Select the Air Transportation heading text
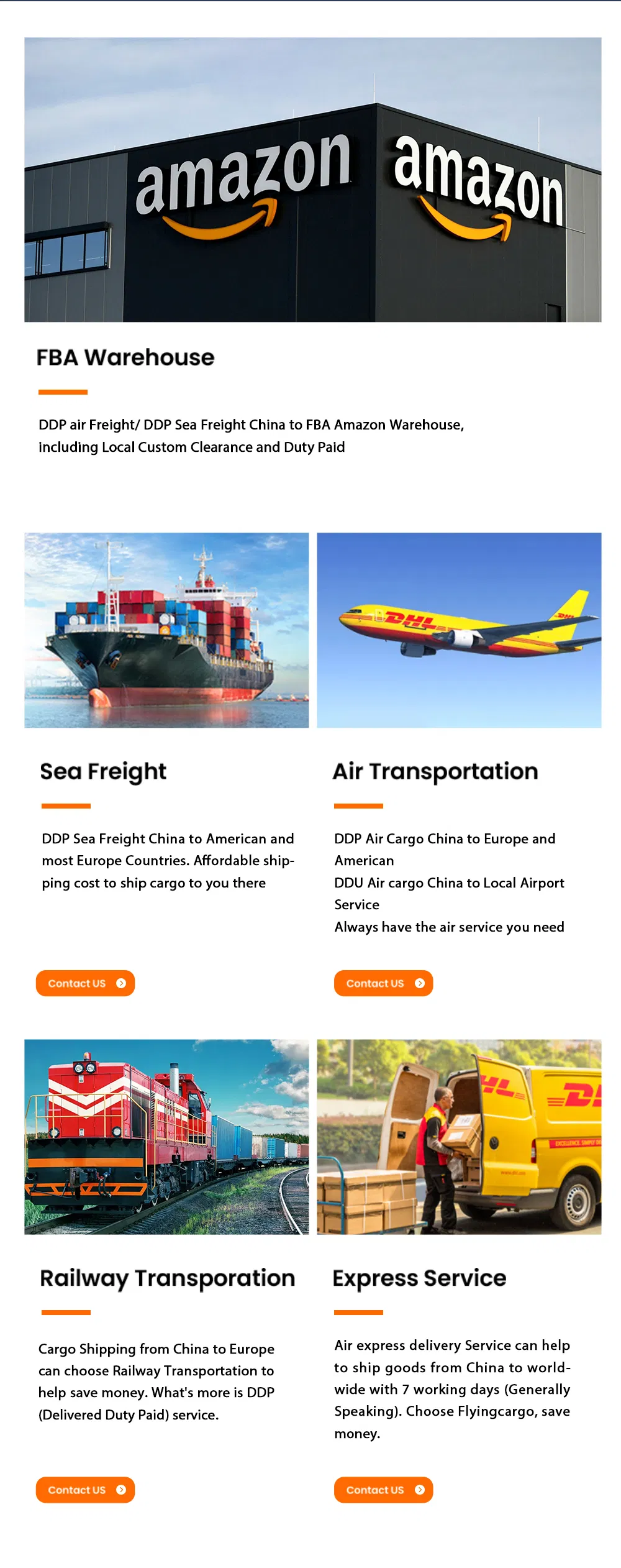Screen dimensions: 621x1568 coord(435,771)
